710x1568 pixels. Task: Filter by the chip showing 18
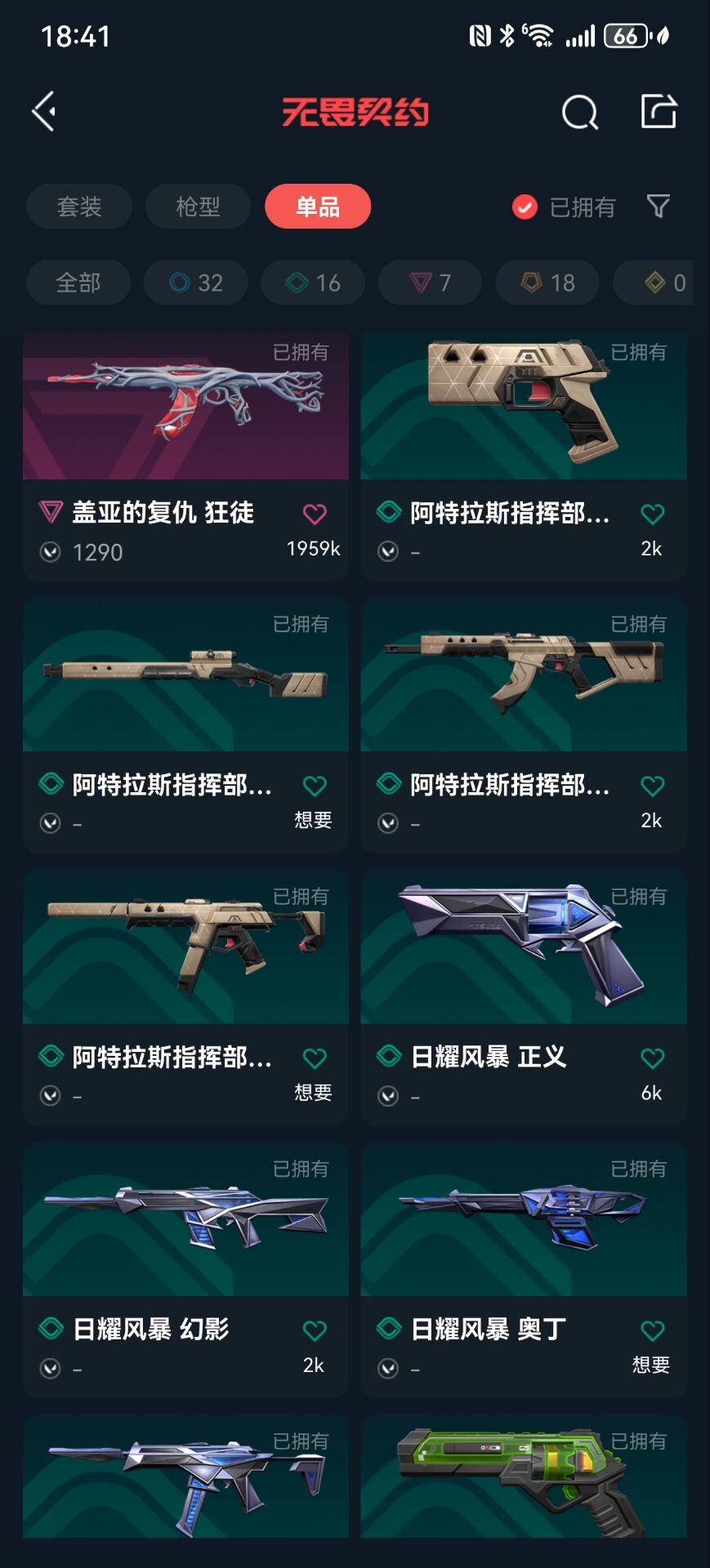coord(547,283)
